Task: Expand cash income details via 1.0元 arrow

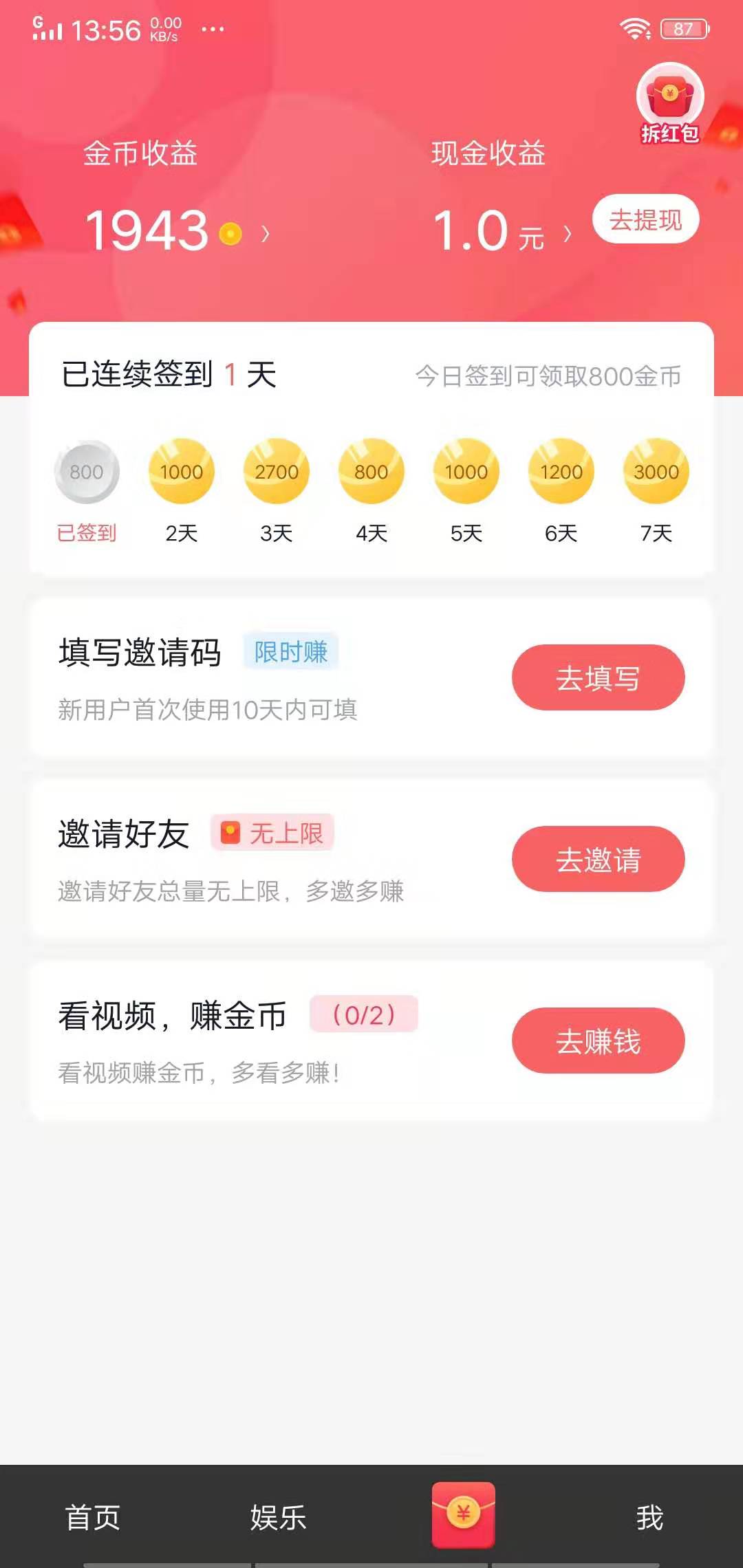Action: tap(568, 233)
